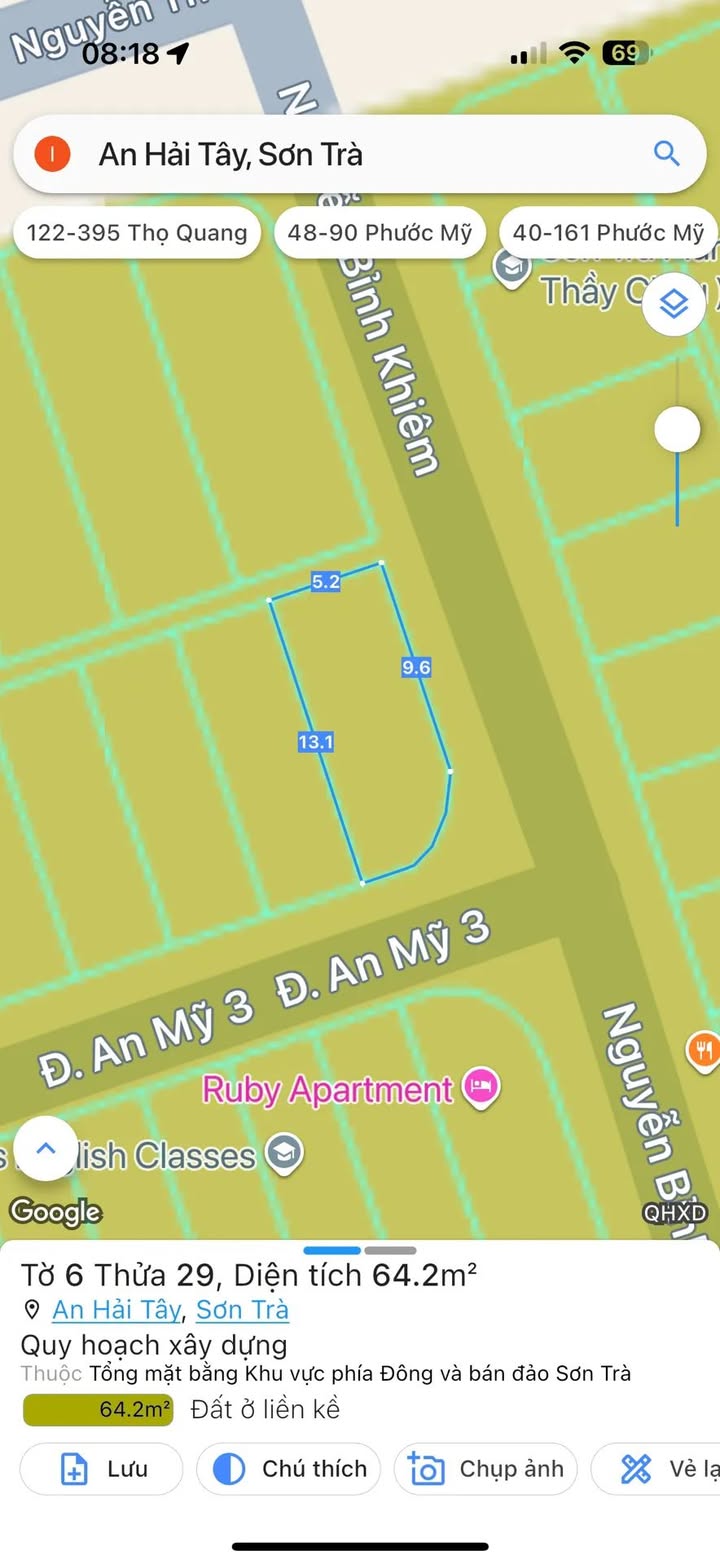The width and height of the screenshot is (720, 1564).
Task: Select the 122-395 Thọ Quang chip
Action: [x=137, y=233]
